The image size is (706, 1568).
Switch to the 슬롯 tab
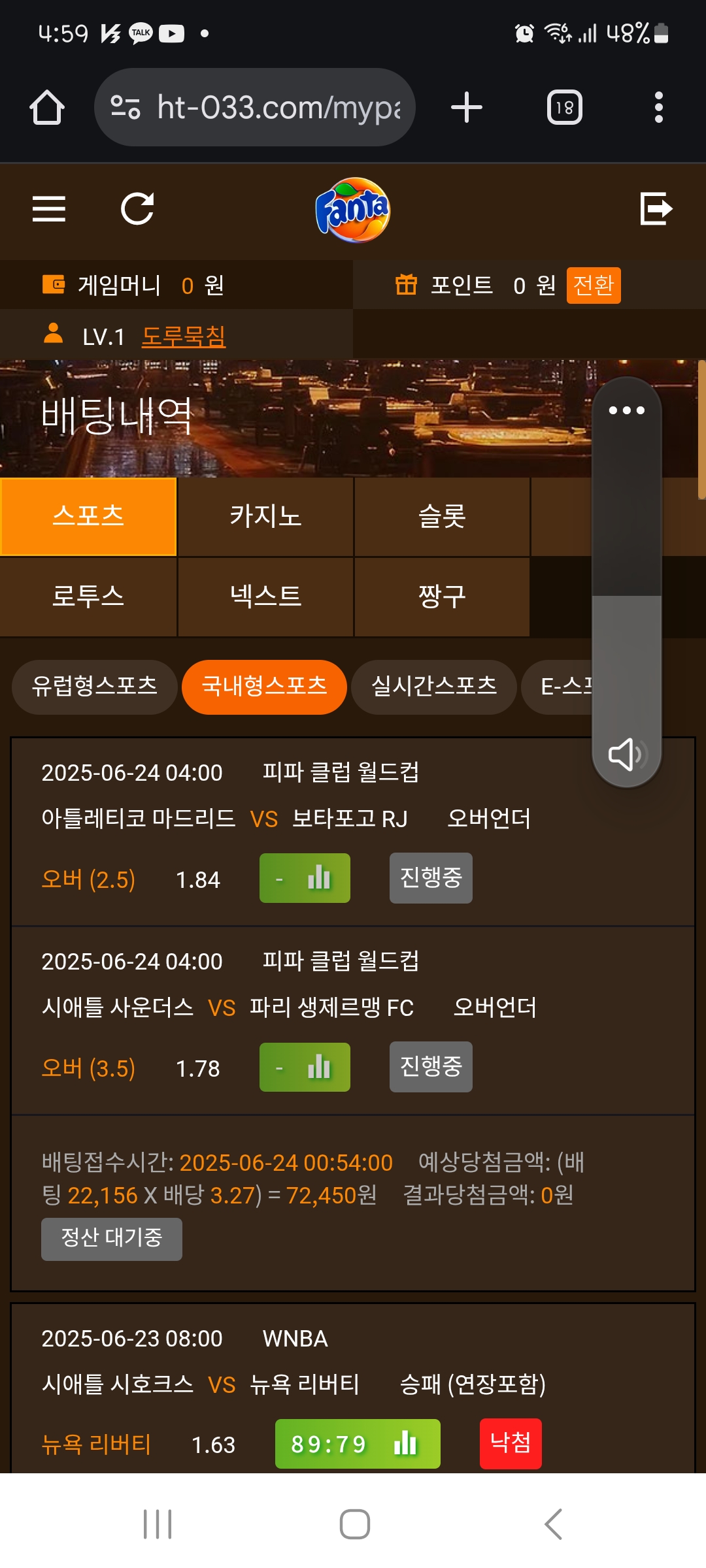pos(442,517)
